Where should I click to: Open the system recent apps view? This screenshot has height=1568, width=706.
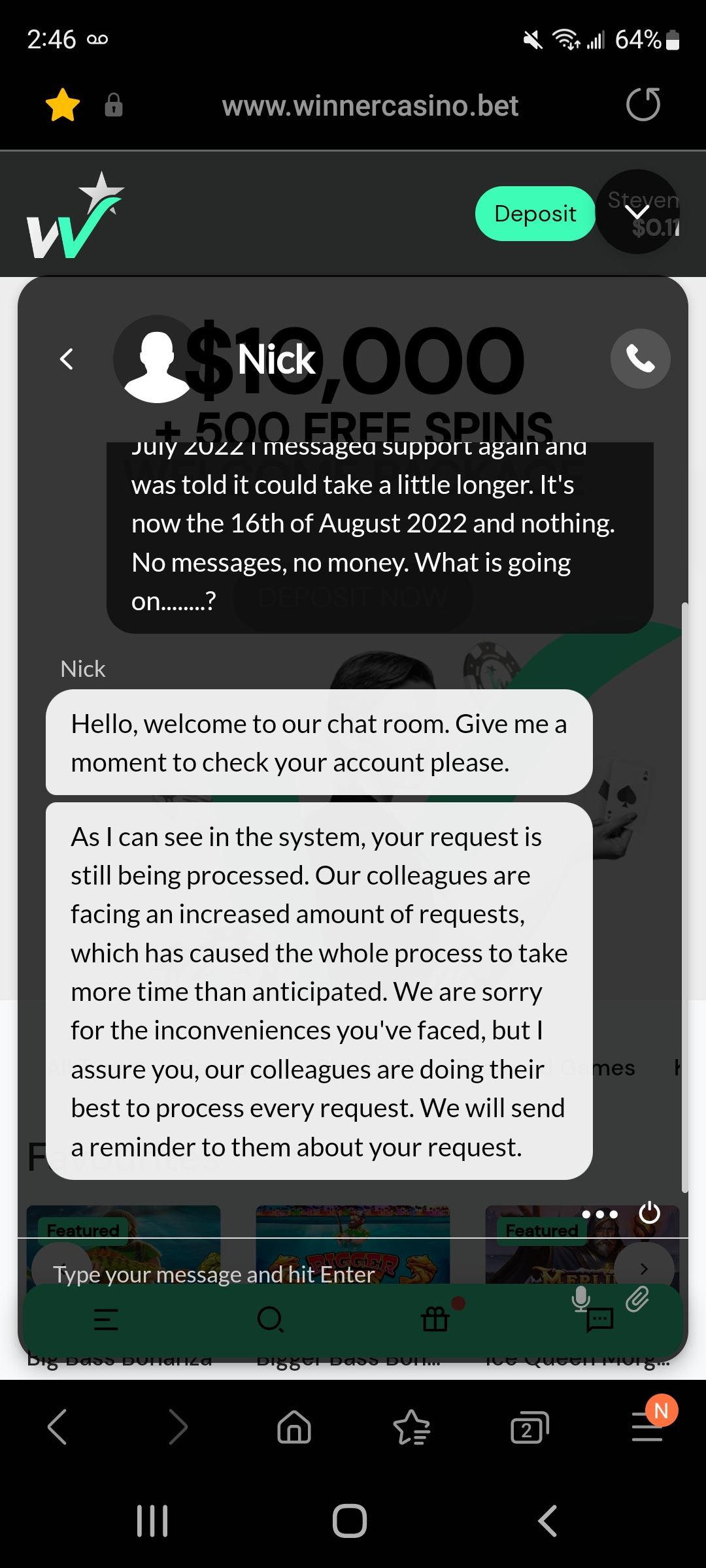pyautogui.click(x=152, y=1521)
